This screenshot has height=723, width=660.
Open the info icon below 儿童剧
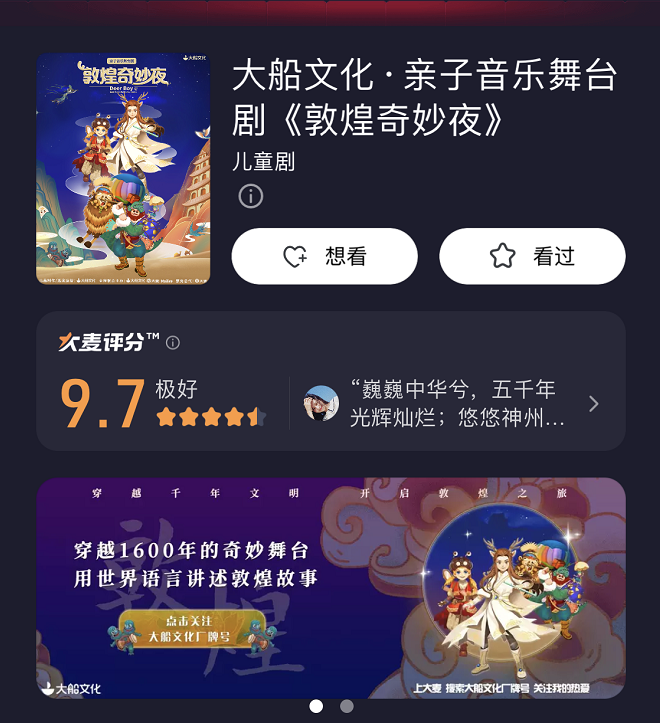tap(250, 196)
